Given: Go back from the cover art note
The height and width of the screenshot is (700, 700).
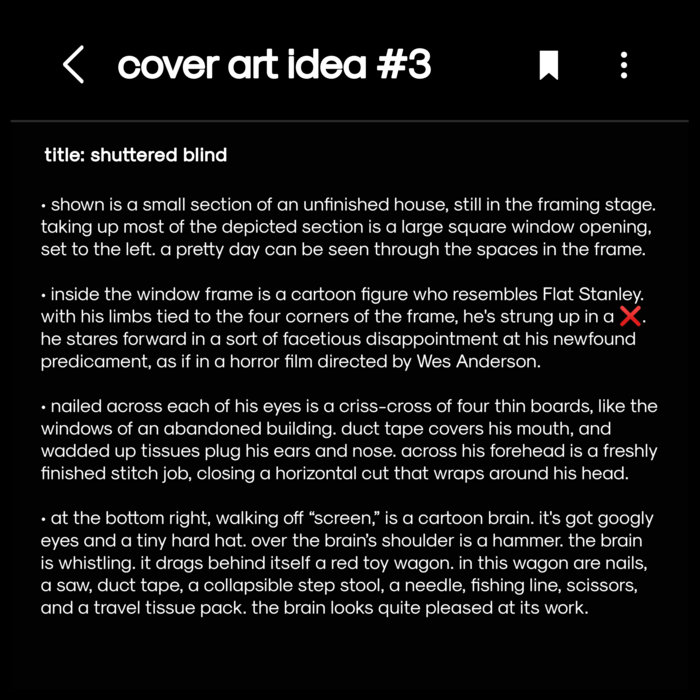Looking at the screenshot, I should pyautogui.click(x=73, y=65).
